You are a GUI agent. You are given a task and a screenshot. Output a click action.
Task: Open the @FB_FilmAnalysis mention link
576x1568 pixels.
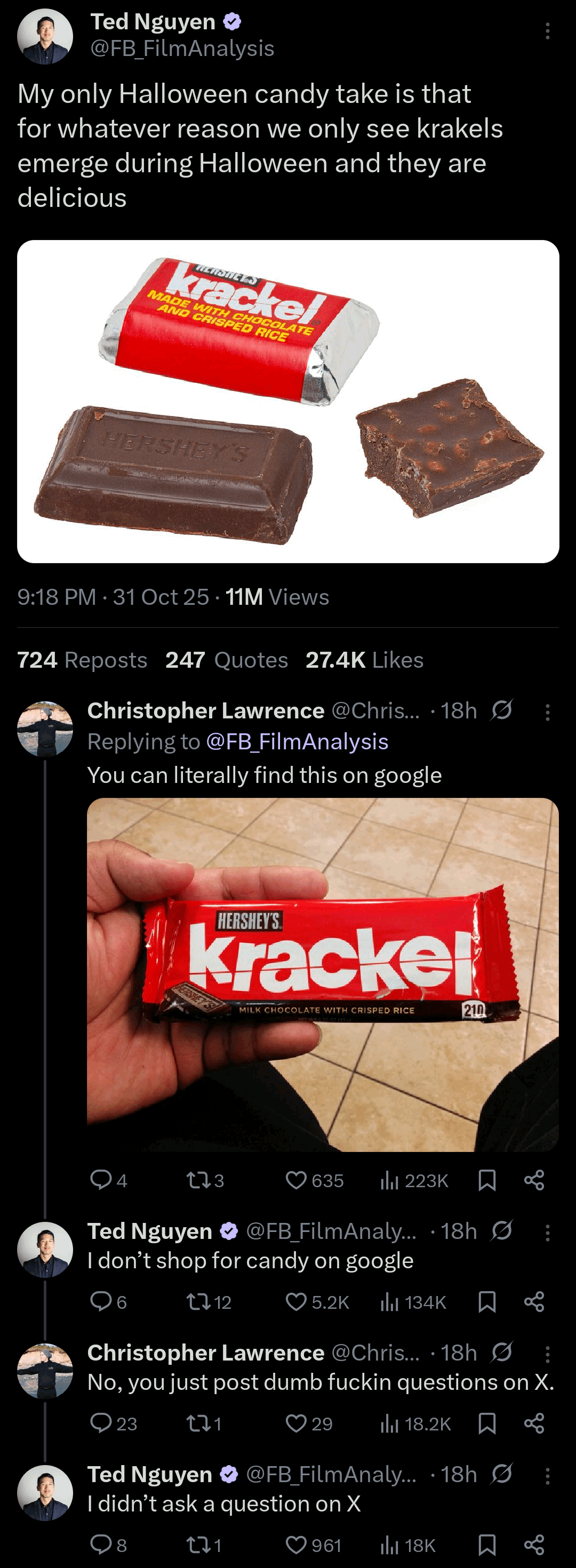[x=297, y=741]
